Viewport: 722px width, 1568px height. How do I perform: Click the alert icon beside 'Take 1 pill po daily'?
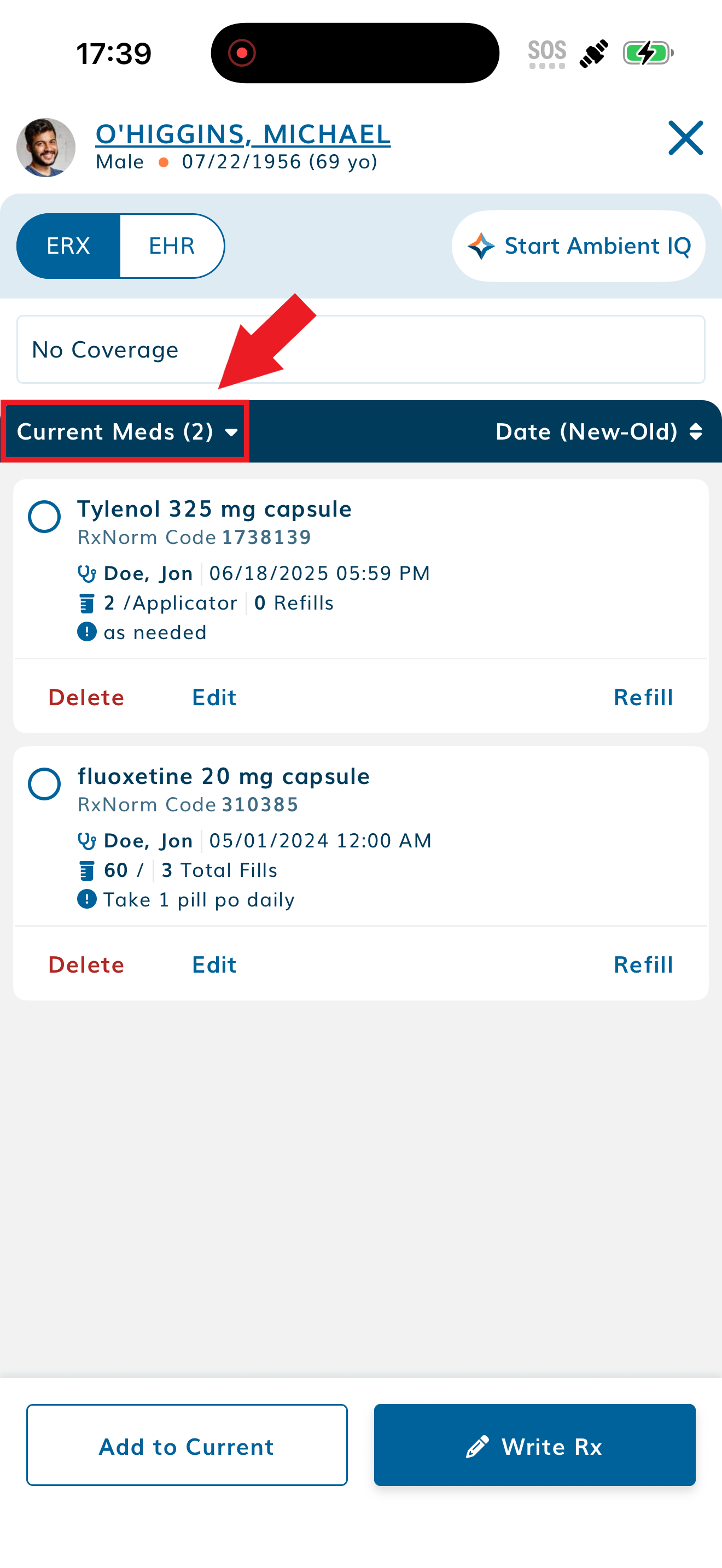click(86, 899)
